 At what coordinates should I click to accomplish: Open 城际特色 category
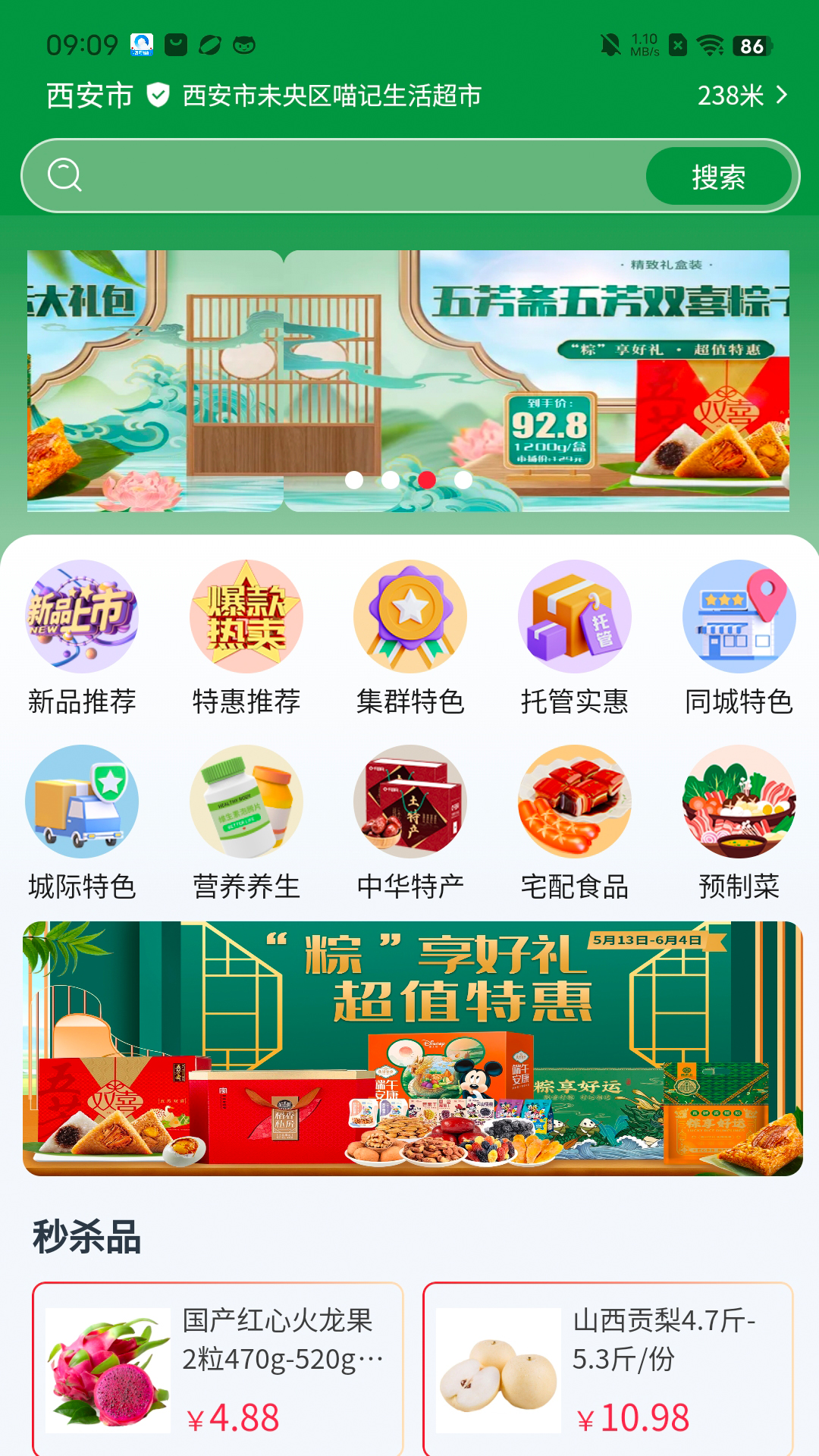coord(82,824)
